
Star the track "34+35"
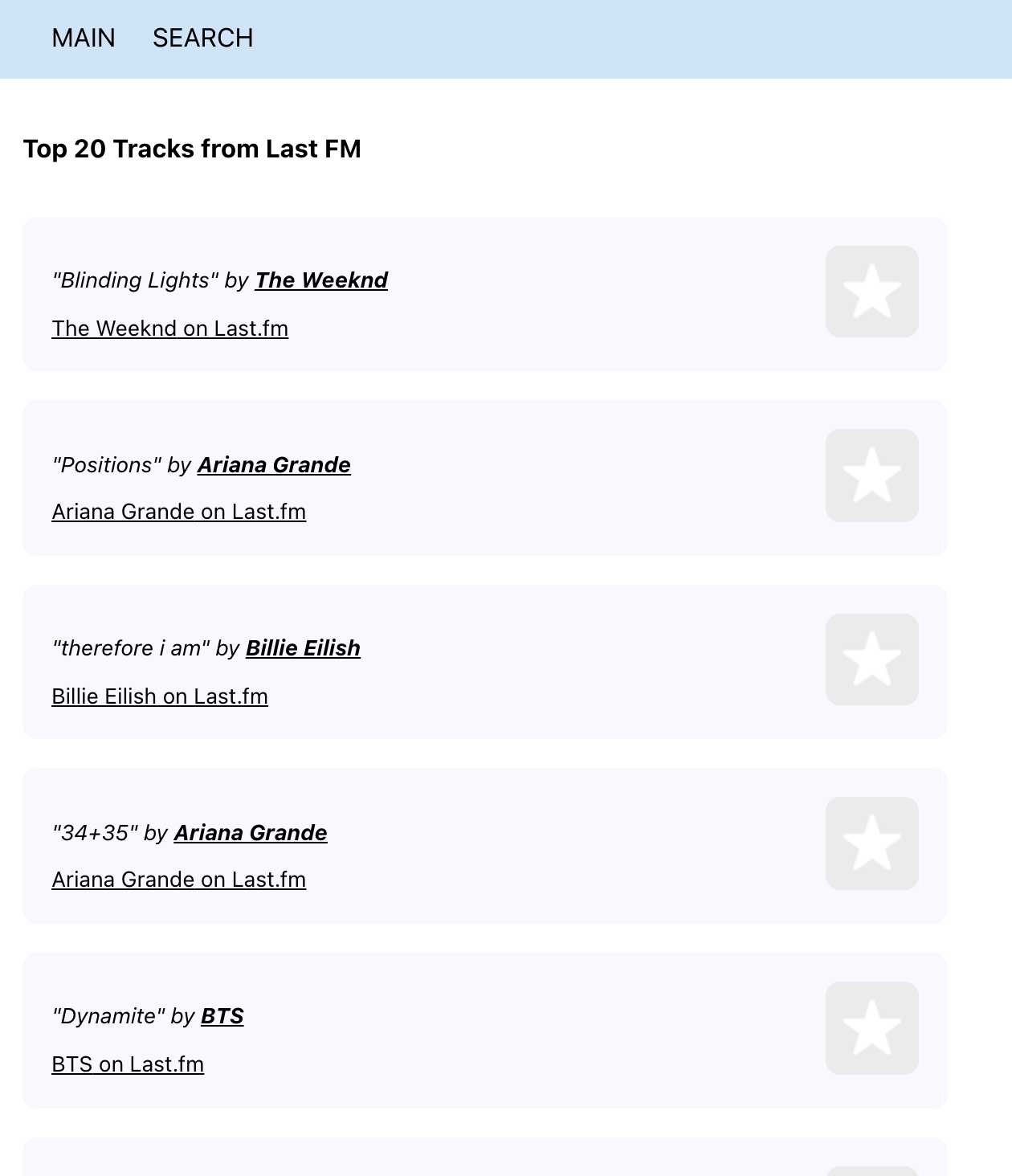[x=871, y=843]
